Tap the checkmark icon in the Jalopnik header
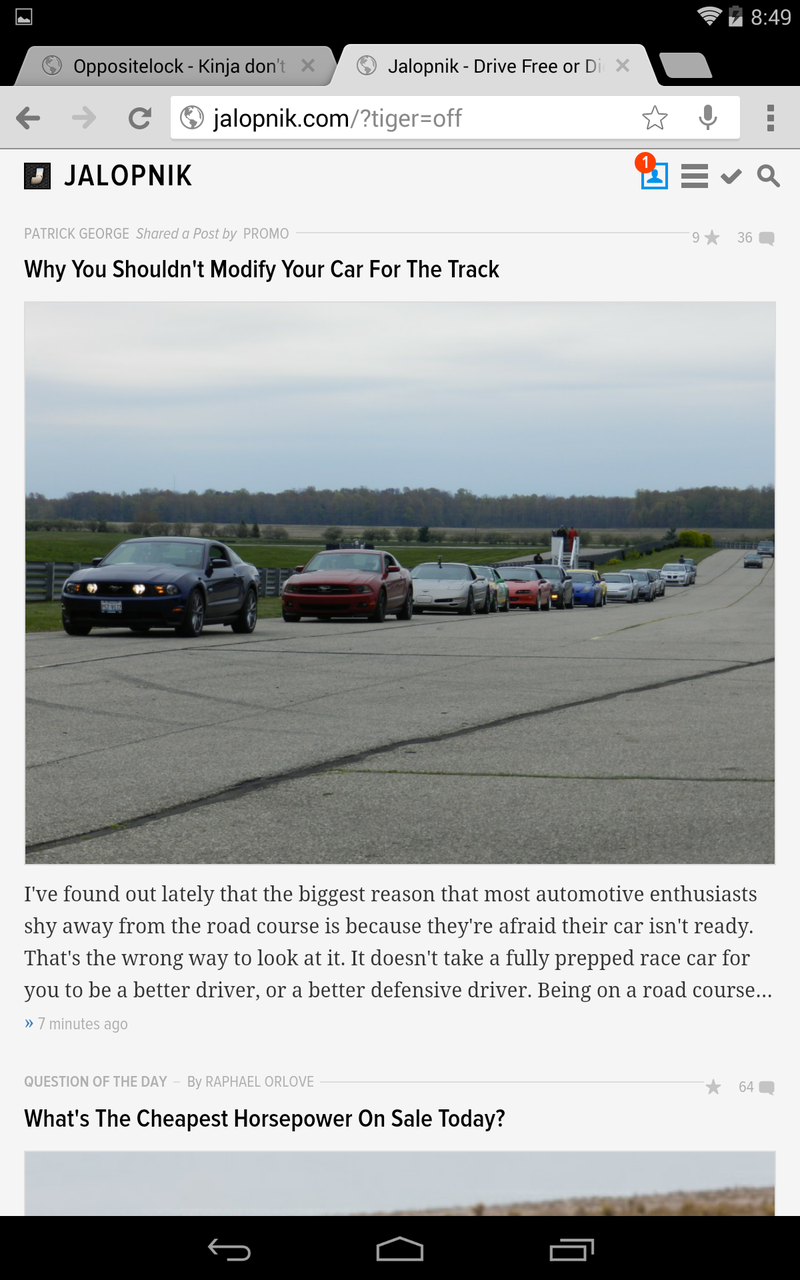This screenshot has width=800, height=1280. [731, 177]
